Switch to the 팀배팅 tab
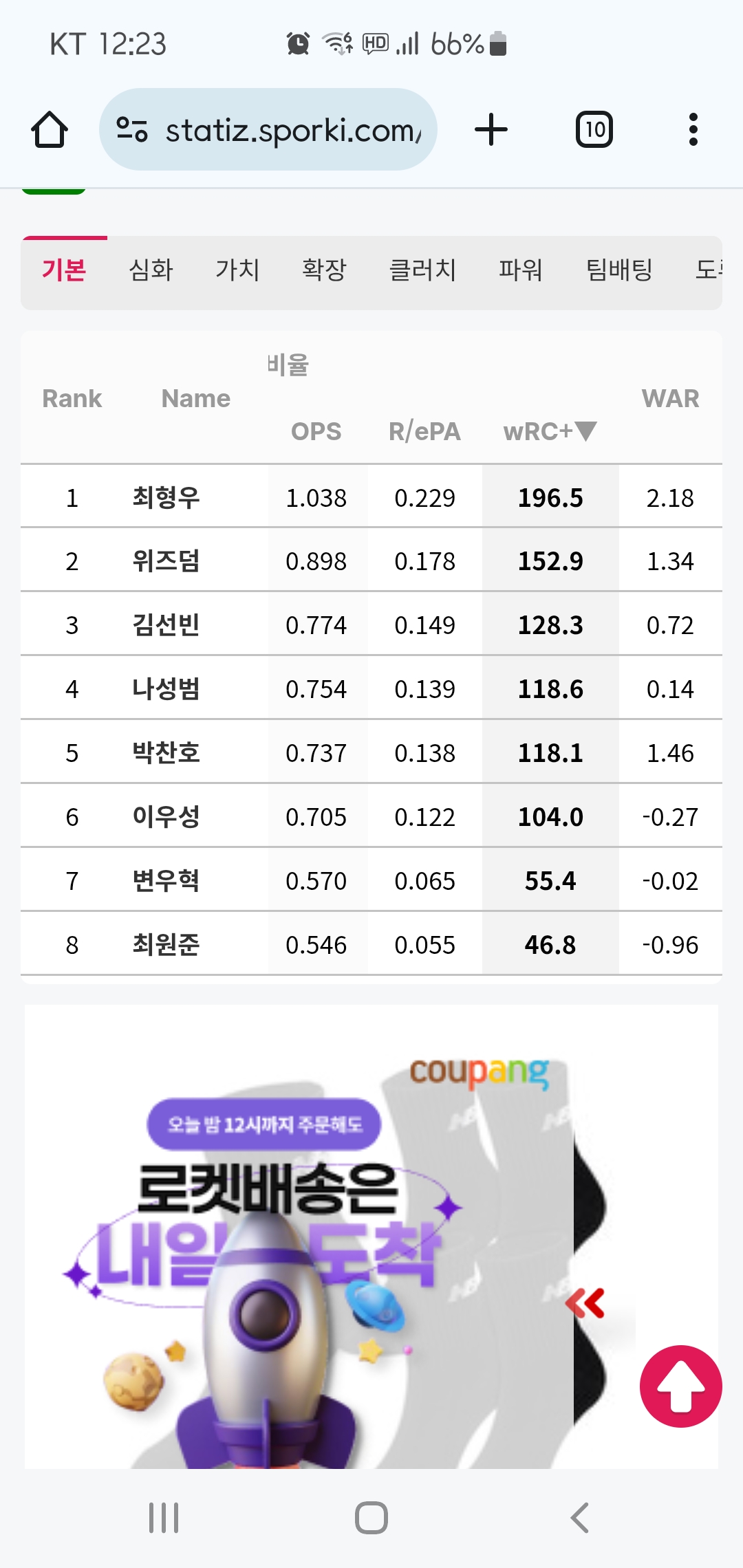Image resolution: width=743 pixels, height=1568 pixels. pos(619,269)
